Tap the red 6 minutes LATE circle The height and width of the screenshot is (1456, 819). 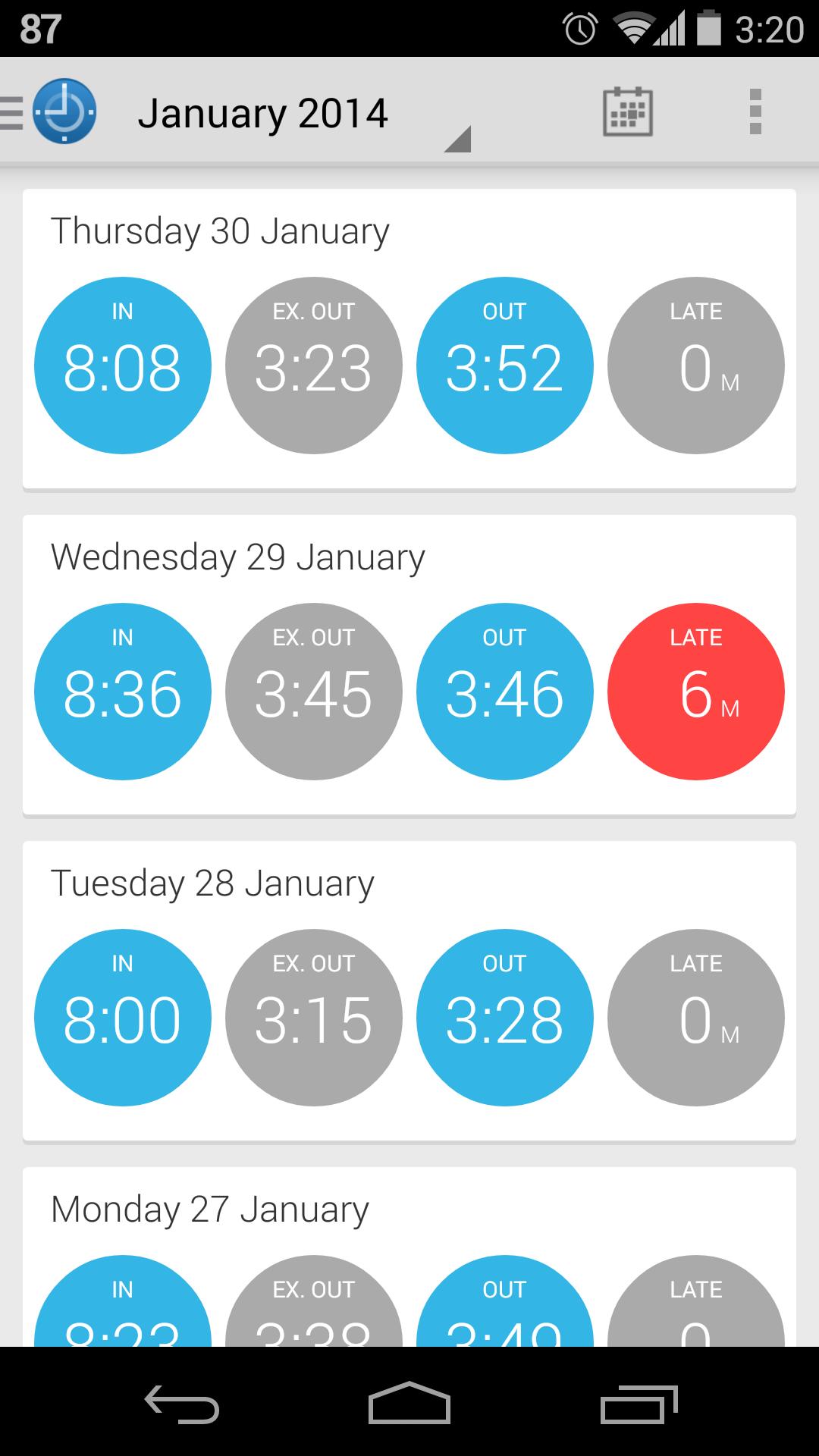pyautogui.click(x=695, y=692)
